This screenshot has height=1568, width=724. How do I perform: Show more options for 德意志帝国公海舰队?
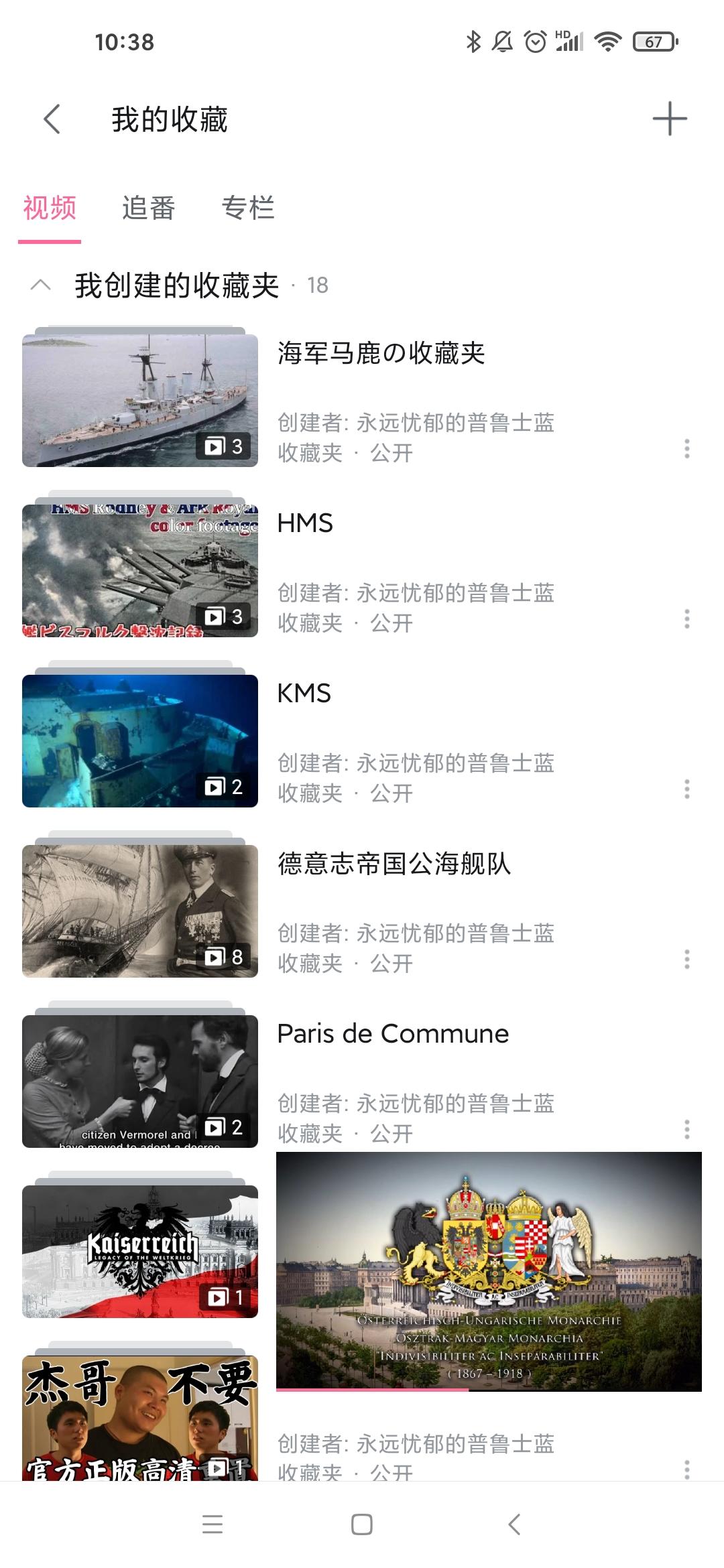(x=686, y=960)
